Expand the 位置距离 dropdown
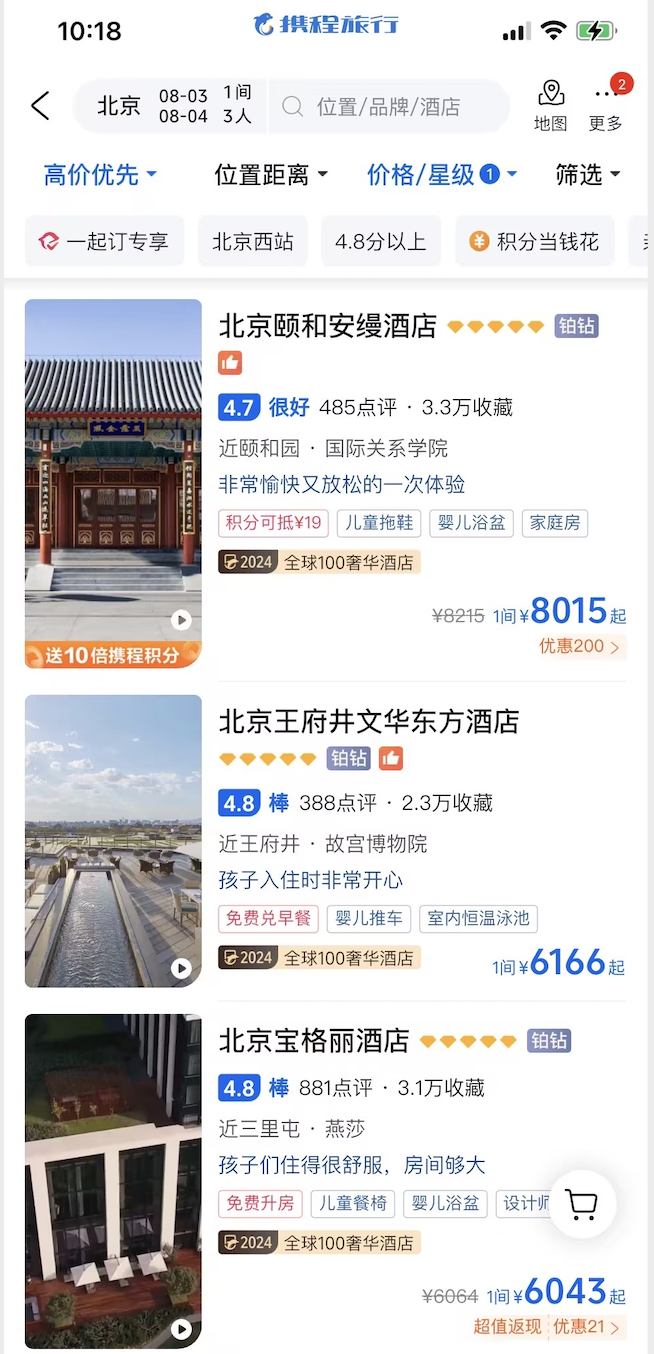The image size is (654, 1354). 271,175
